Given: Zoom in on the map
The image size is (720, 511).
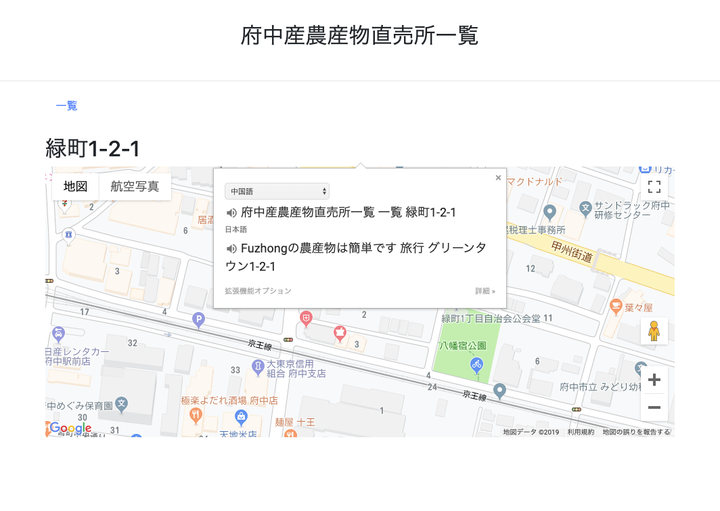Looking at the screenshot, I should [654, 380].
